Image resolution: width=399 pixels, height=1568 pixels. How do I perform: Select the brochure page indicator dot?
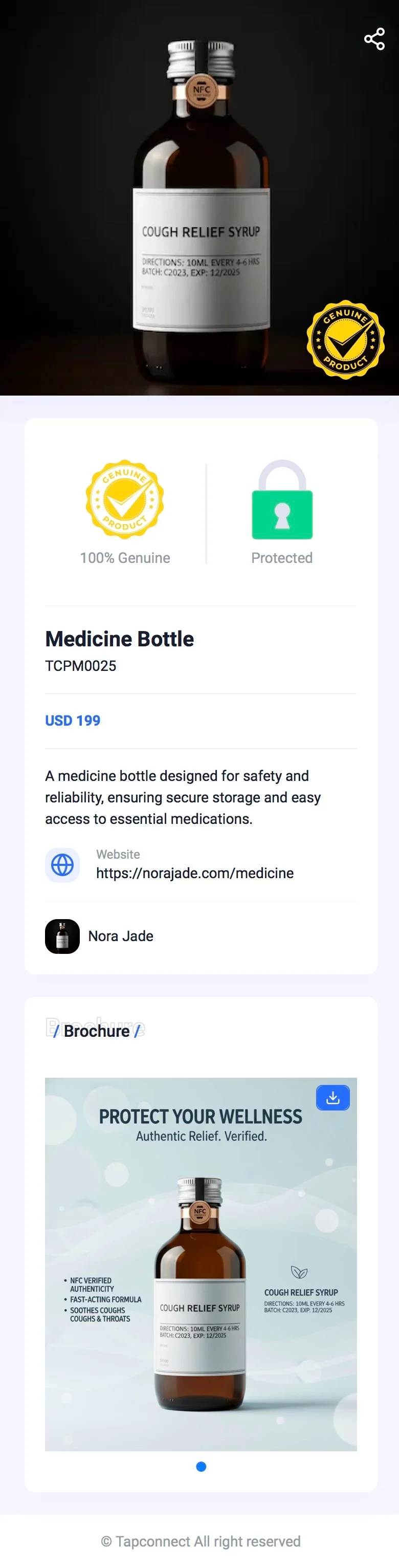coord(202,1466)
